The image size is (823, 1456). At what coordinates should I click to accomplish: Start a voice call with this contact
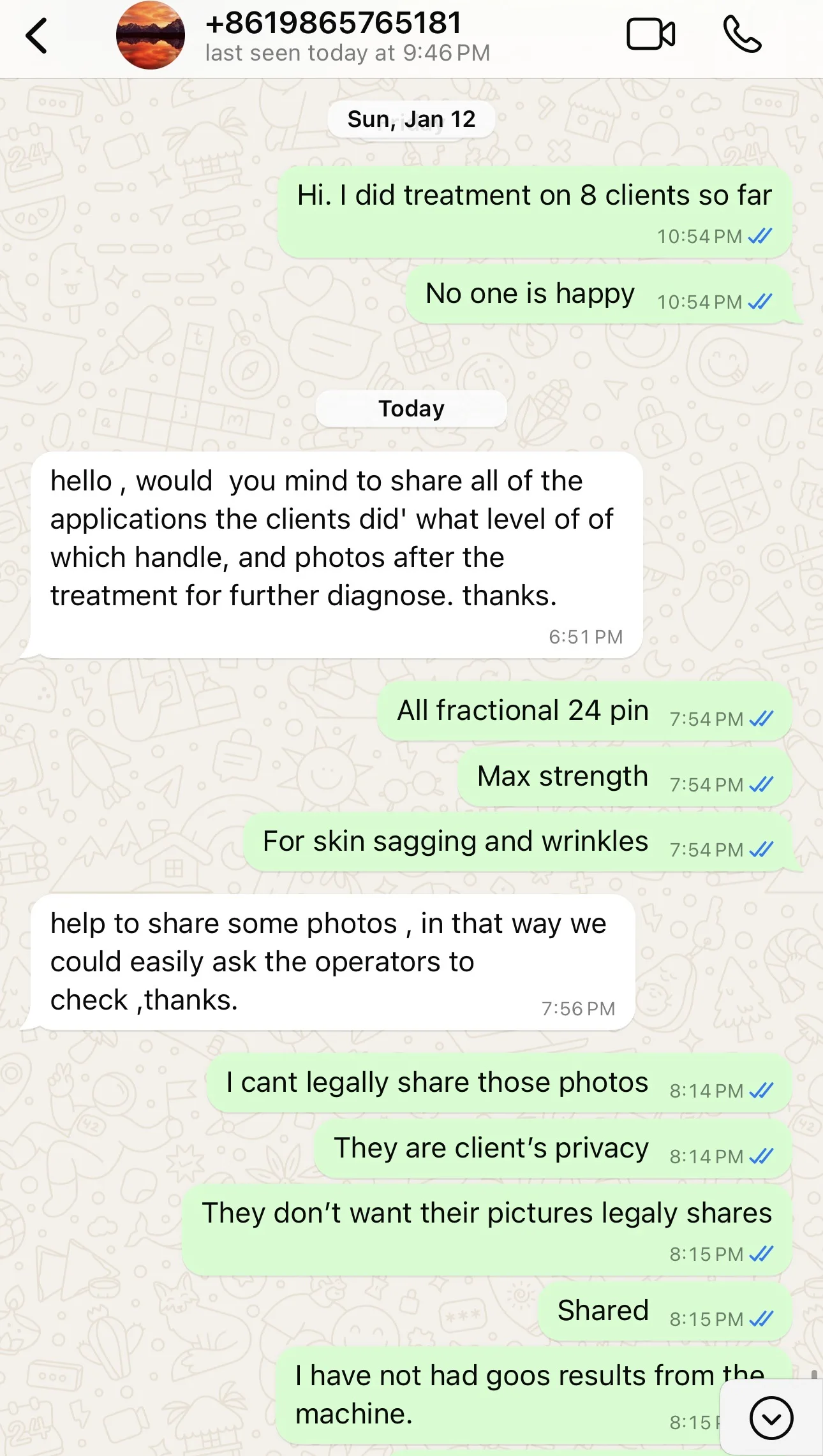[742, 34]
